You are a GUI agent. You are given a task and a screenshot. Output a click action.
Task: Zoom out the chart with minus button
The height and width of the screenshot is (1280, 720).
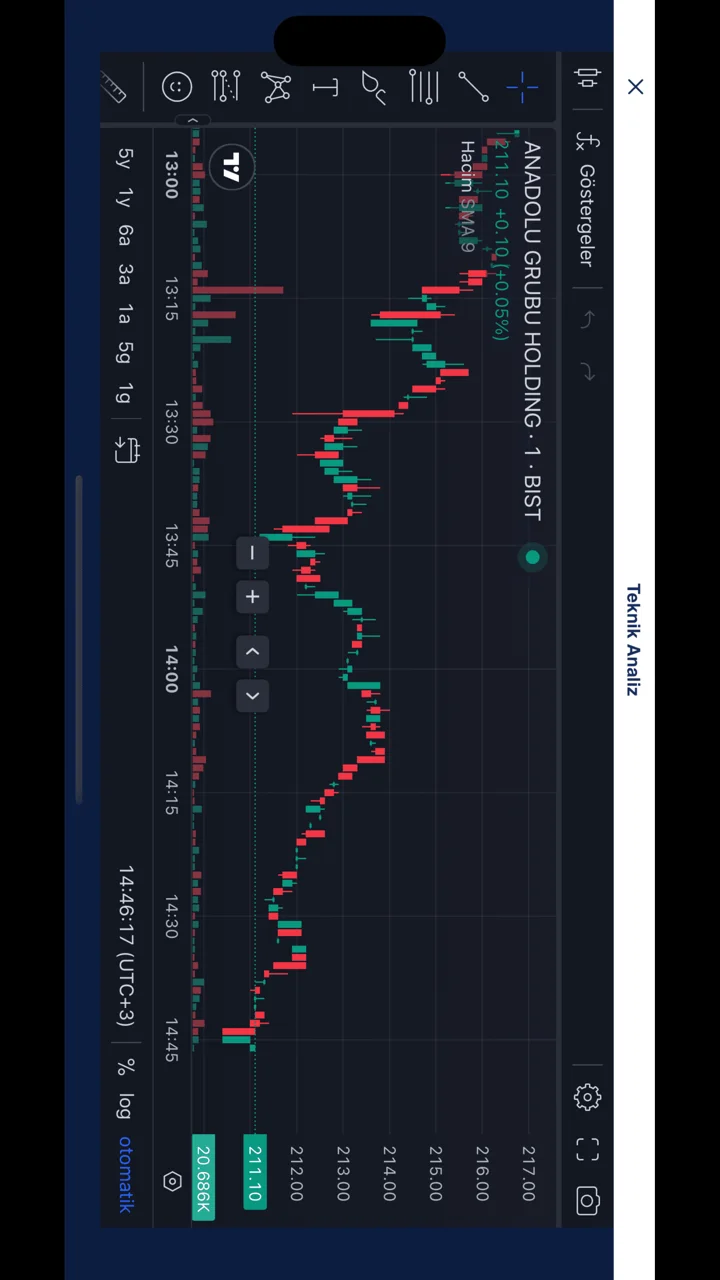coord(252,553)
